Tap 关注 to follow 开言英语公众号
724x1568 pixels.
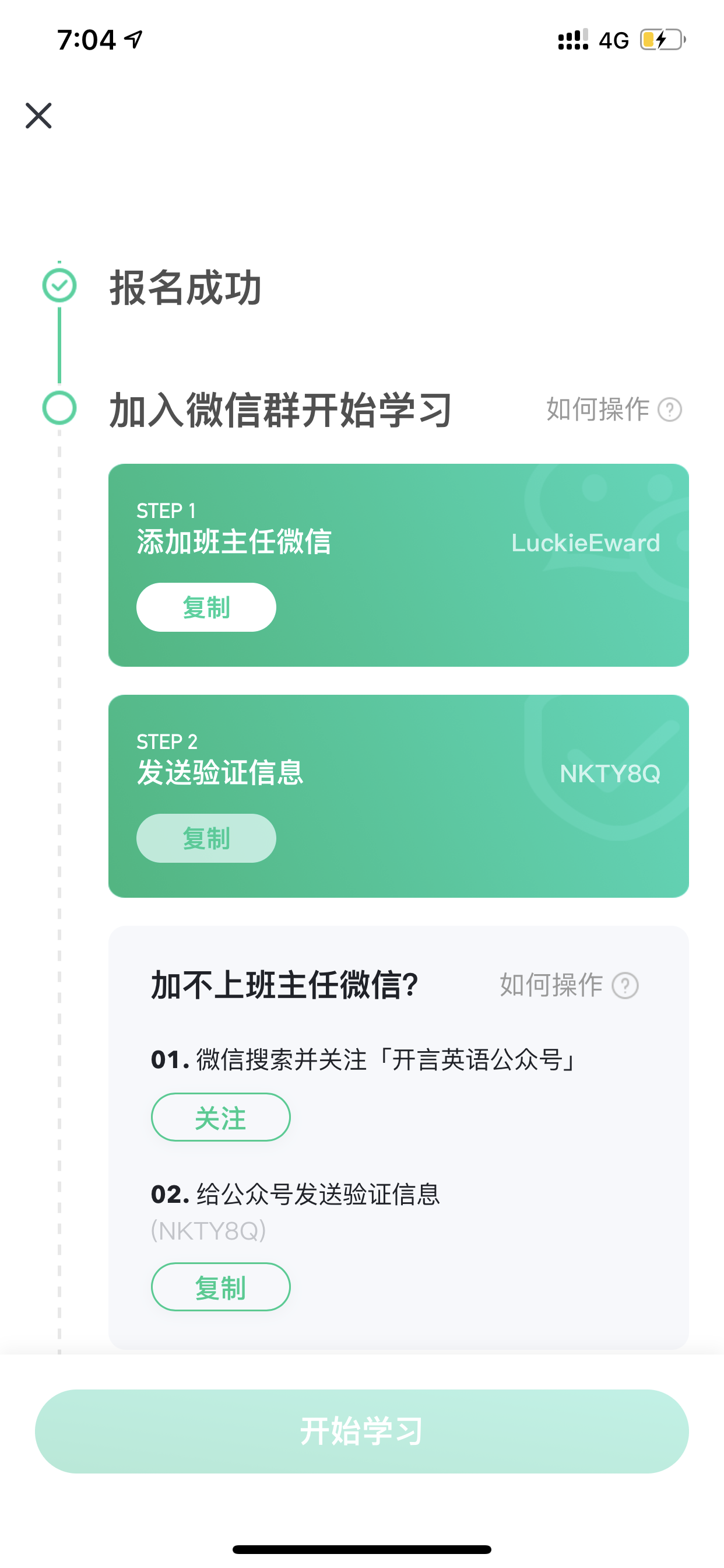[220, 1117]
